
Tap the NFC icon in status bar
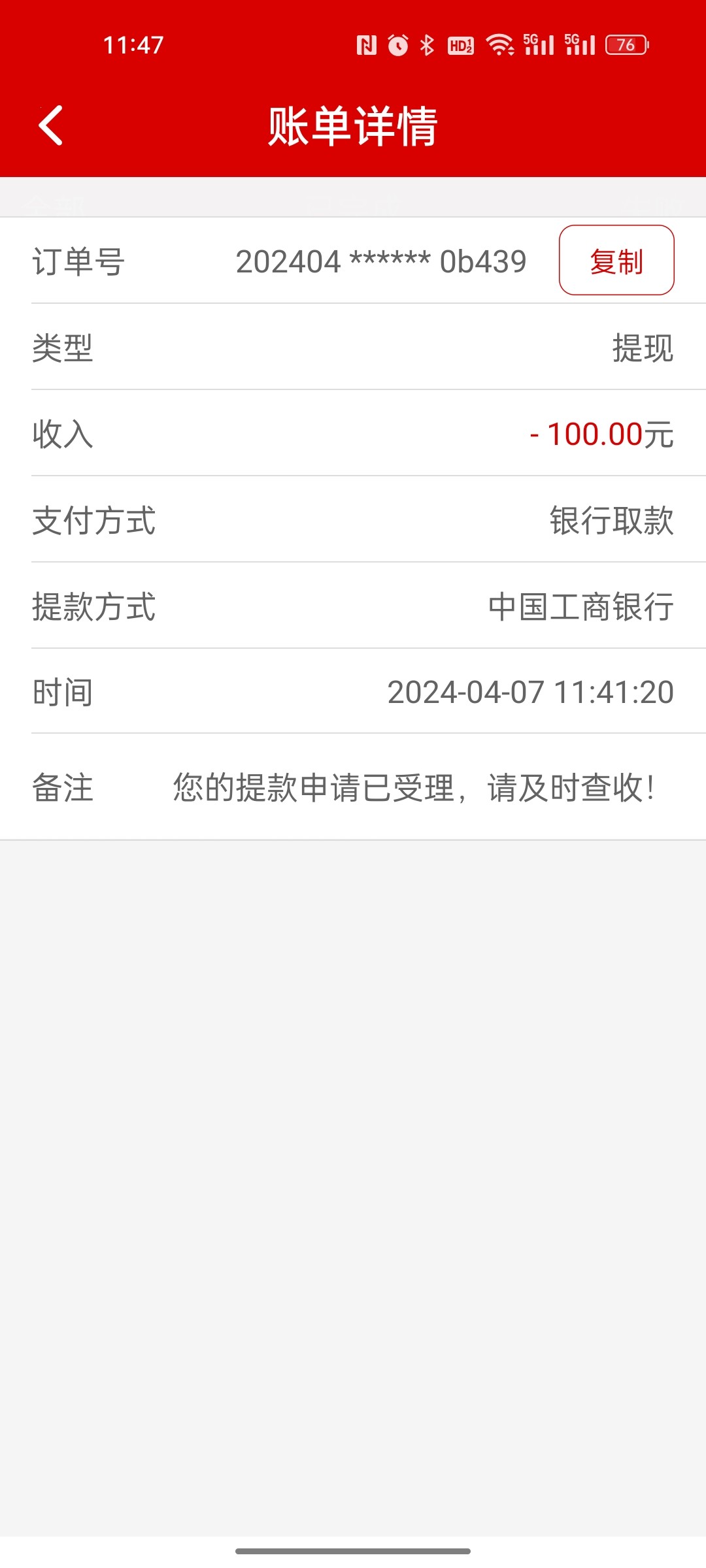[368, 44]
